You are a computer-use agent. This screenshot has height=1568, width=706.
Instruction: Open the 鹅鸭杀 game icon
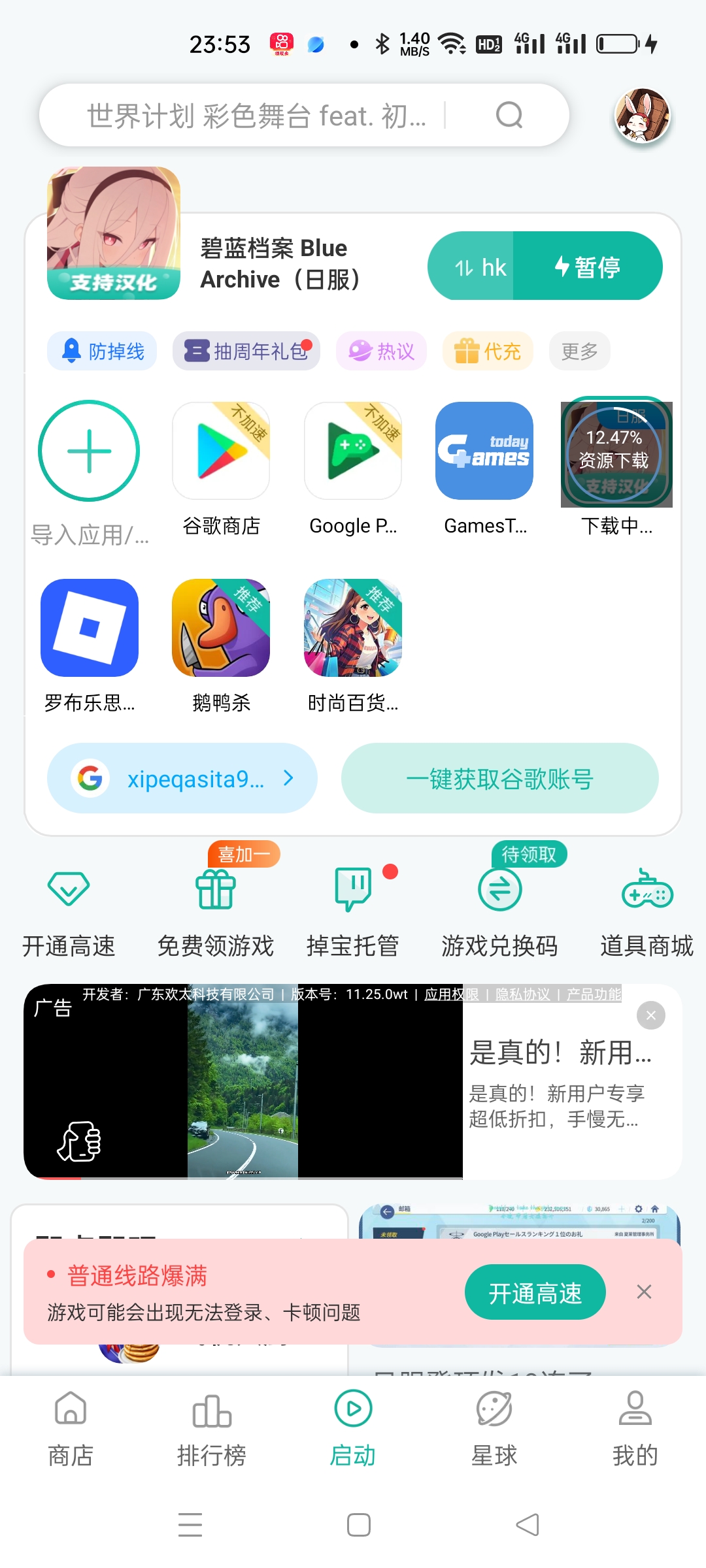coord(220,629)
